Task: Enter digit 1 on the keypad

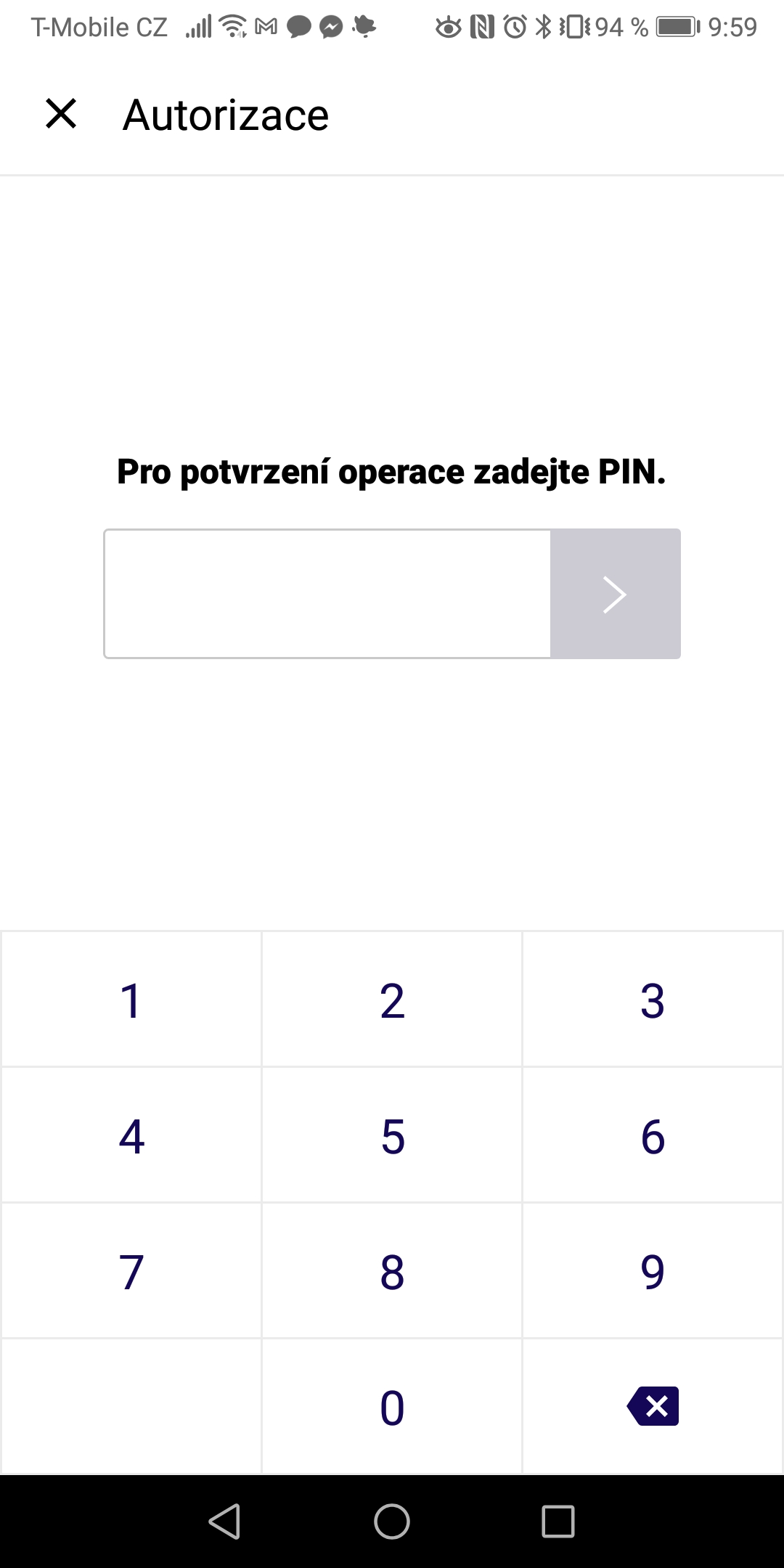Action: point(131,1000)
